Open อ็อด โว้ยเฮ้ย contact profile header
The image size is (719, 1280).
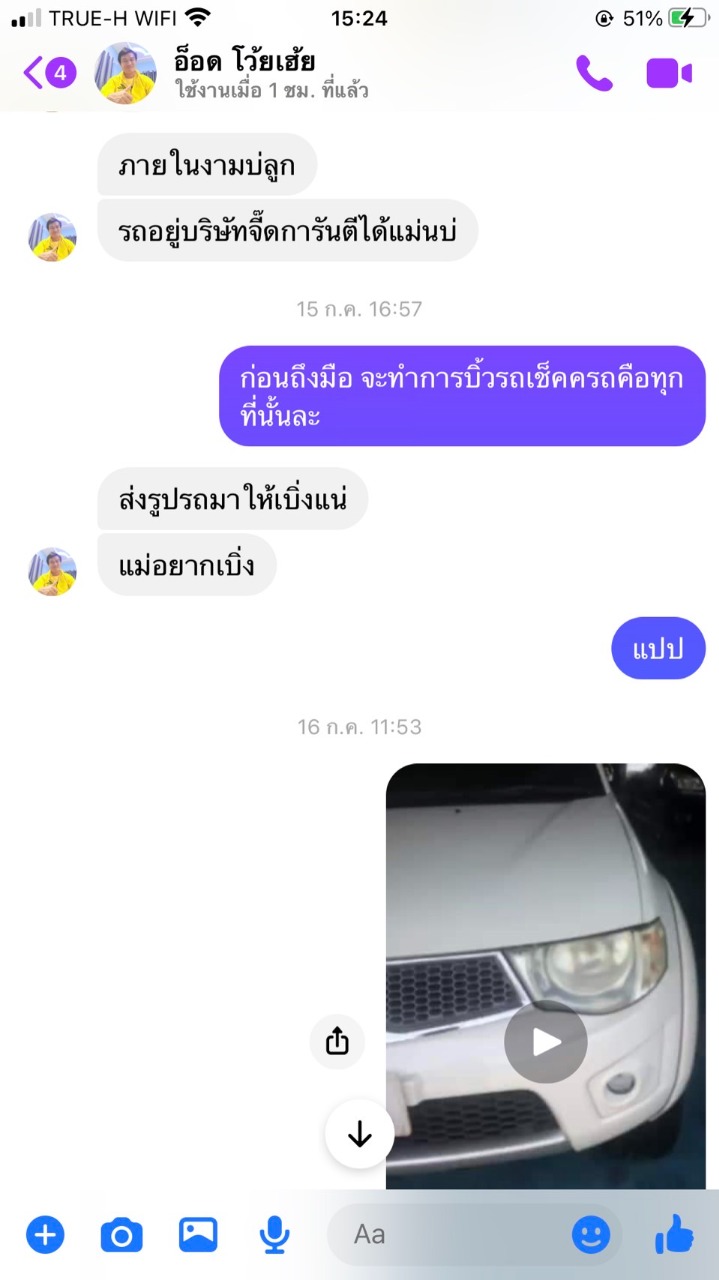click(x=232, y=74)
